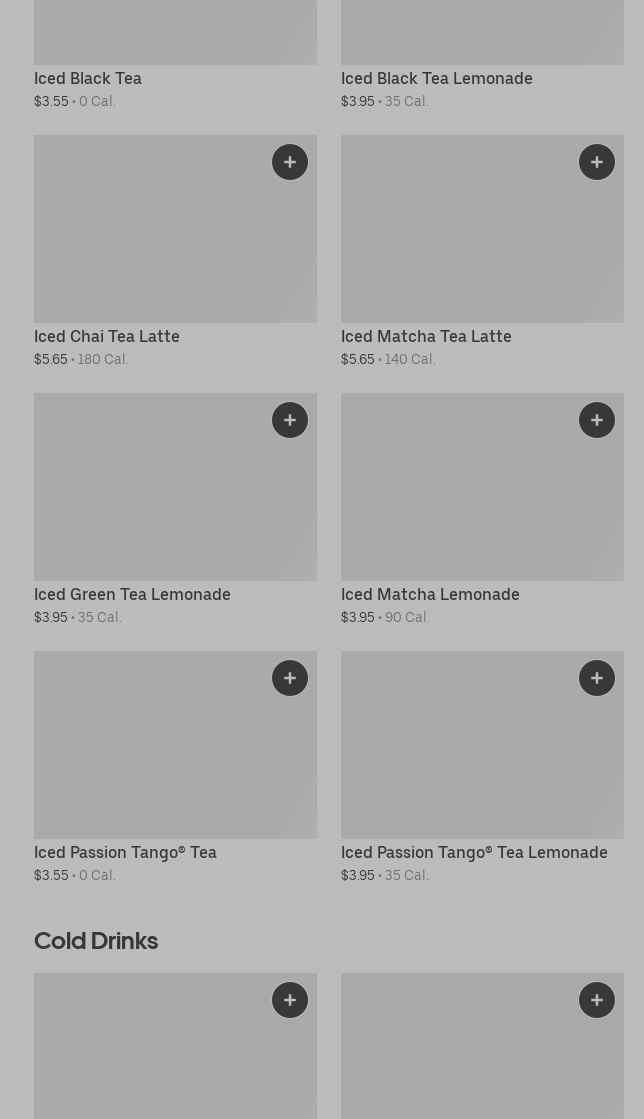This screenshot has width=644, height=1119.
Task: Add Iced Passion Tango Tea Lemonade to cart
Action: [x=597, y=678]
